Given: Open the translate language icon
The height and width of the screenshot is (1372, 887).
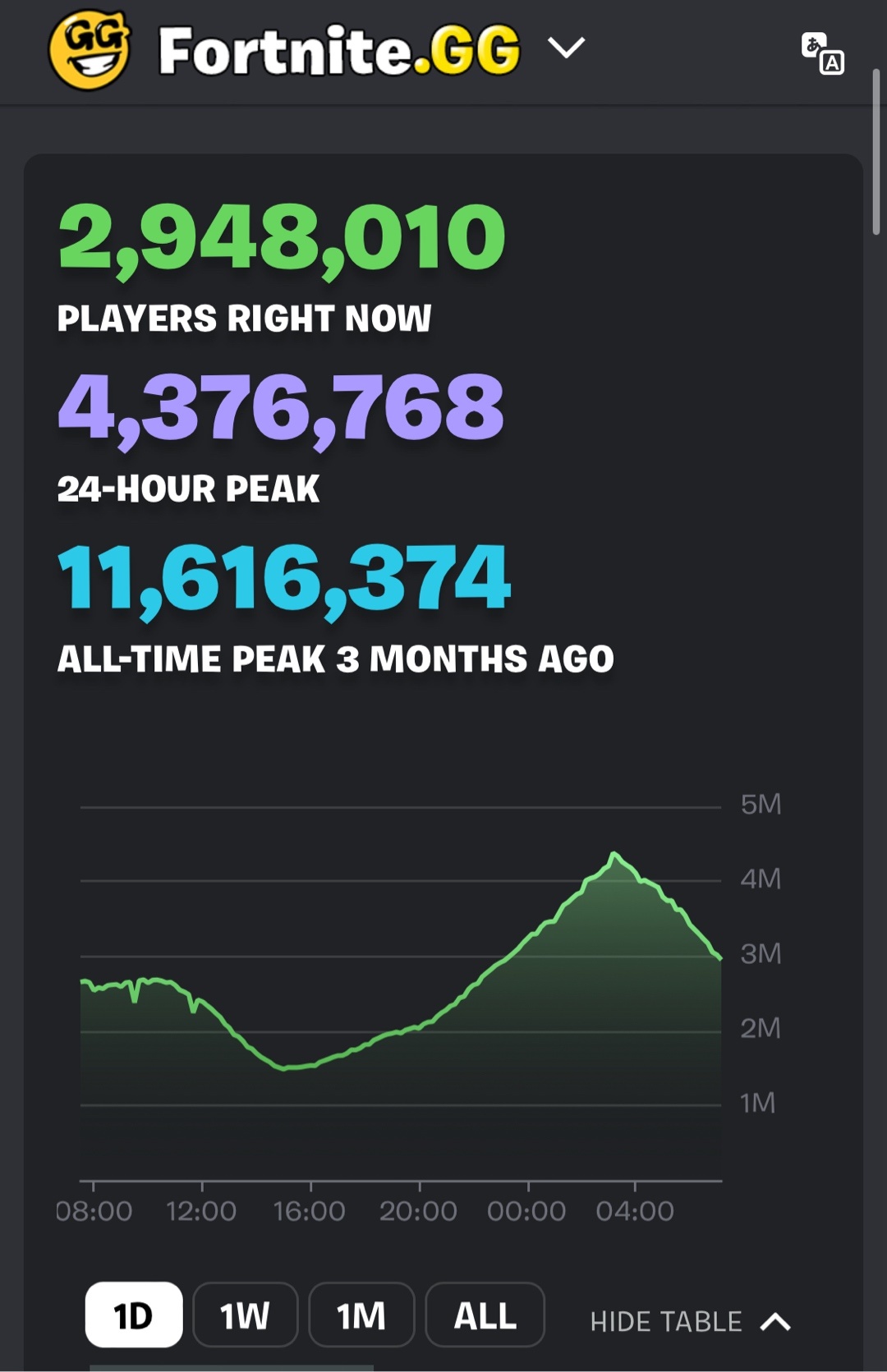Looking at the screenshot, I should pyautogui.click(x=823, y=53).
